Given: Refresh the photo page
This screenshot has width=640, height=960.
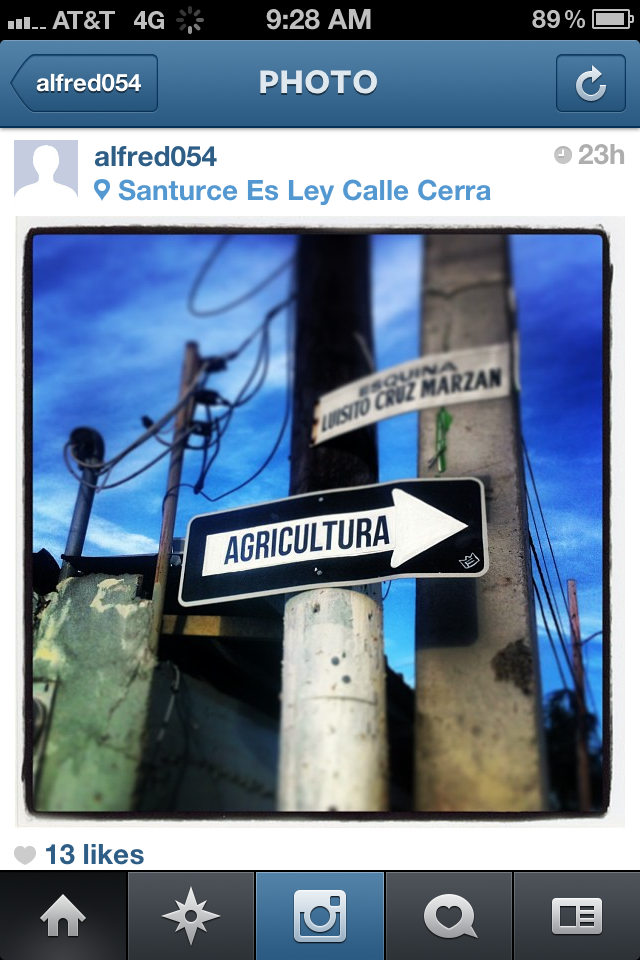Looking at the screenshot, I should [590, 83].
